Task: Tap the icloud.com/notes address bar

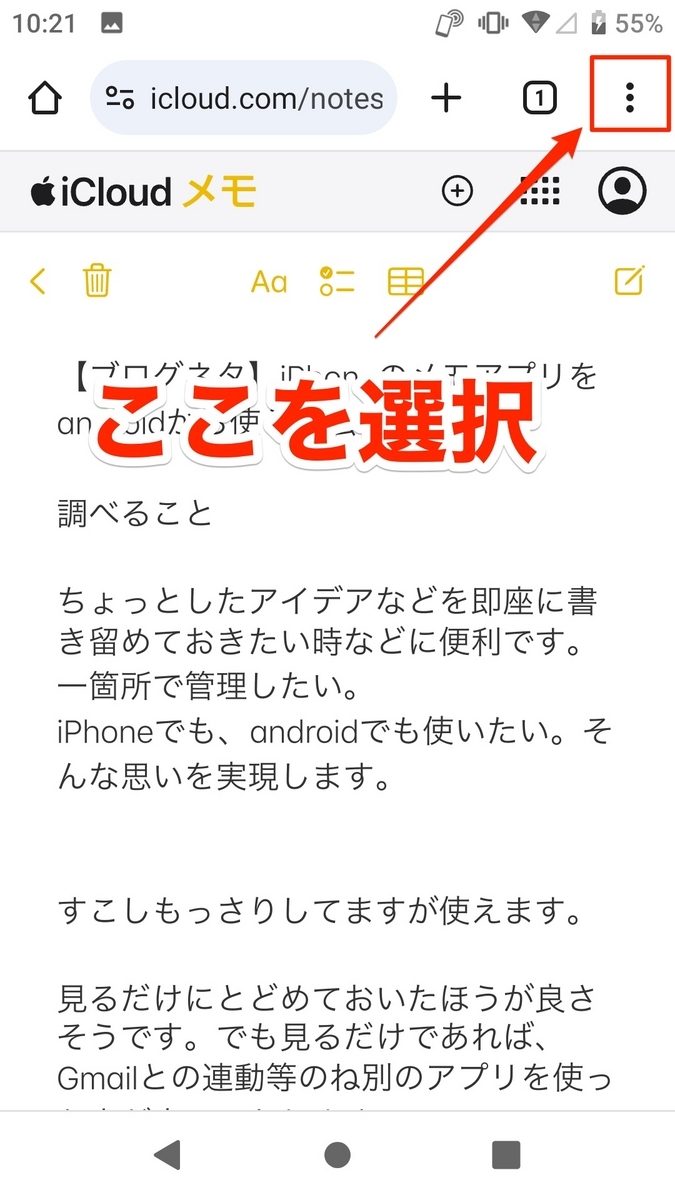Action: (244, 98)
